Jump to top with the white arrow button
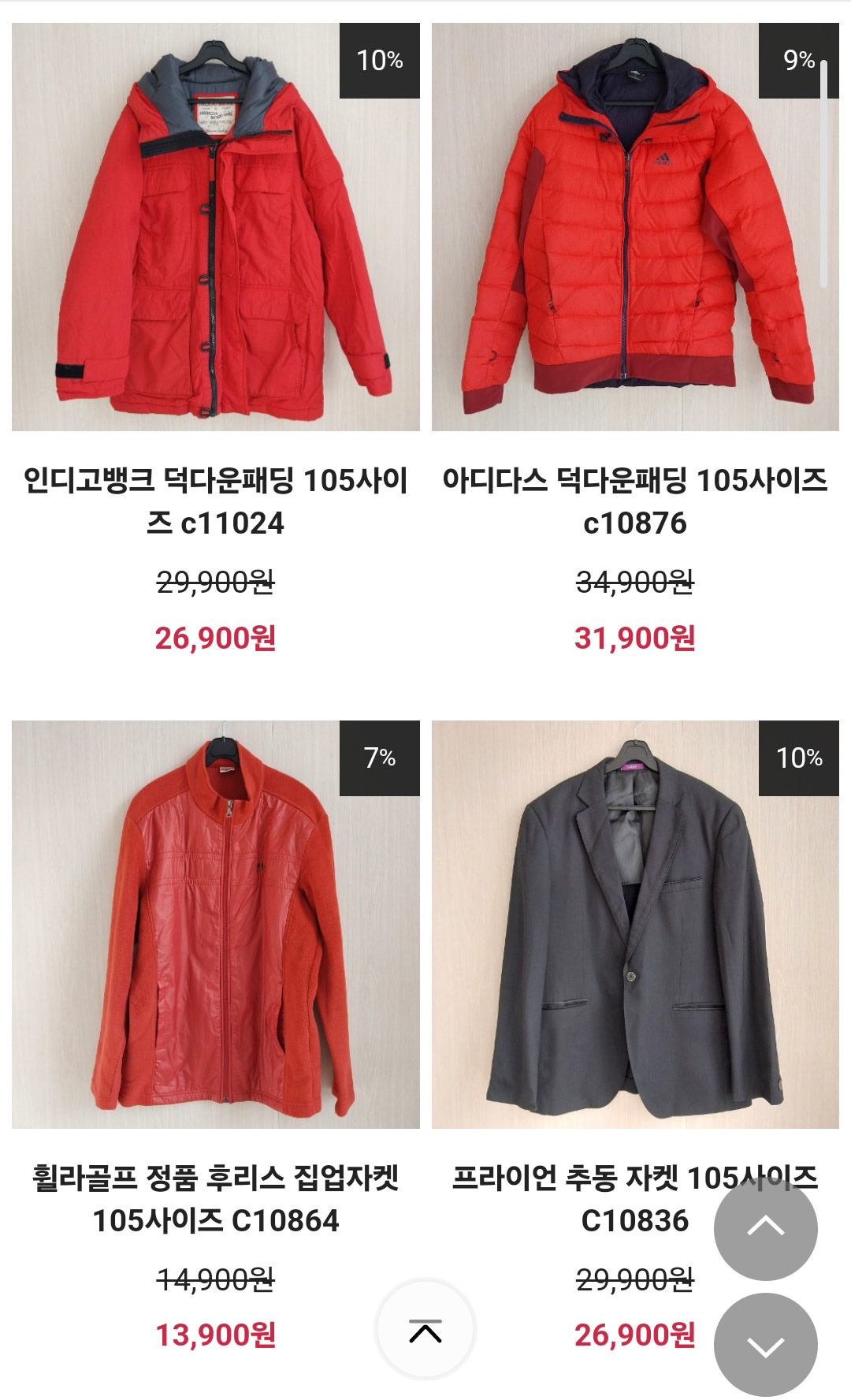This screenshot has height=1400, width=851. click(x=425, y=1329)
